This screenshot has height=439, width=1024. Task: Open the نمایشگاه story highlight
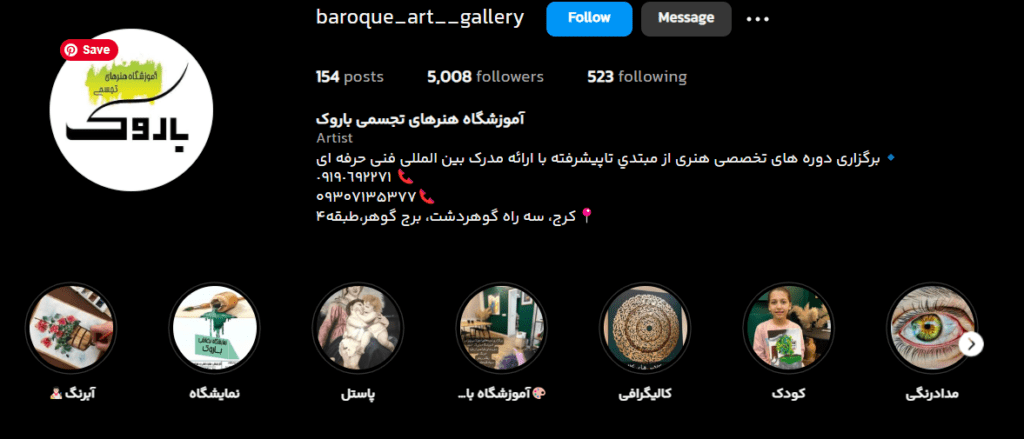pyautogui.click(x=214, y=329)
